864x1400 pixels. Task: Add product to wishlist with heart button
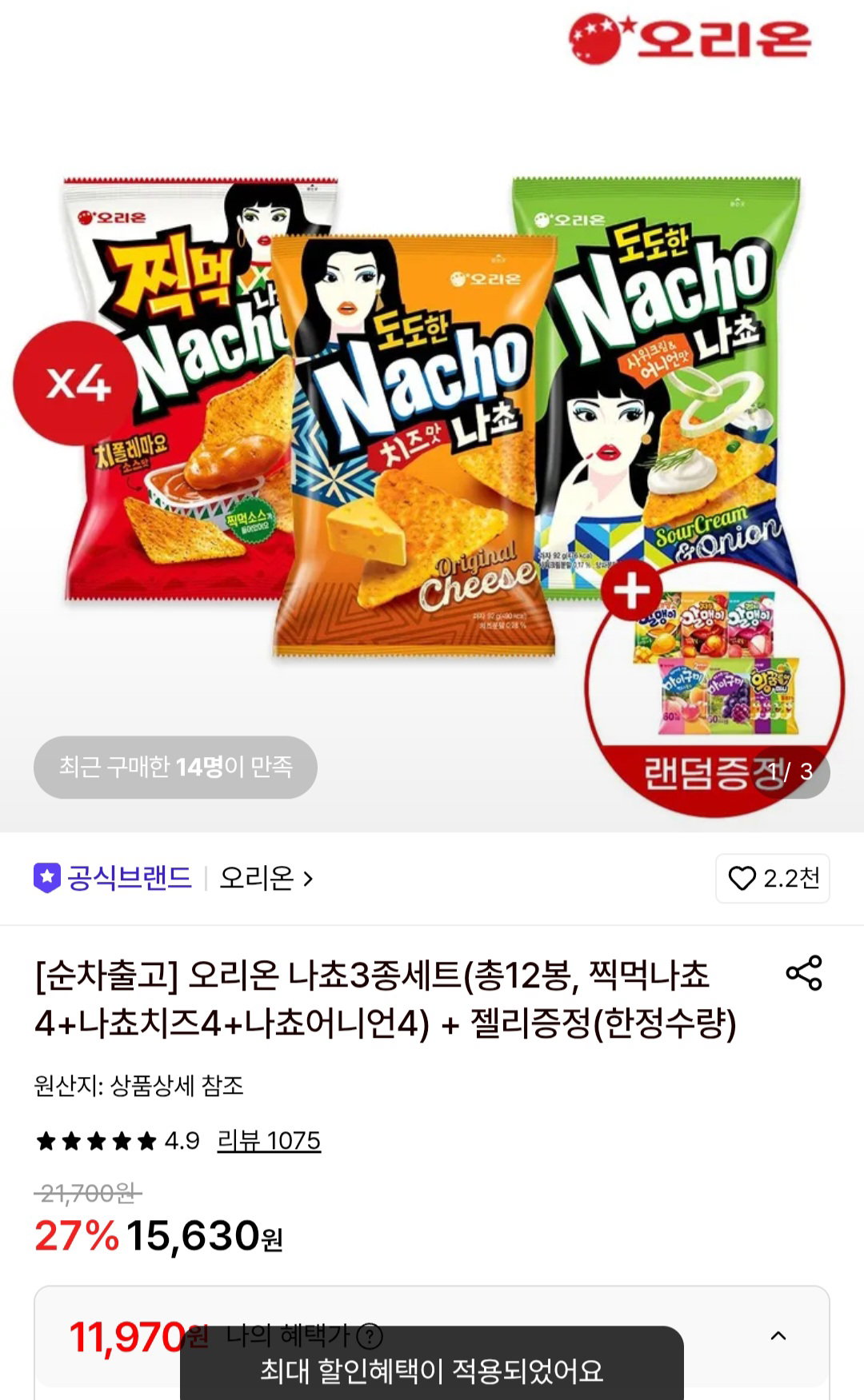(x=772, y=878)
